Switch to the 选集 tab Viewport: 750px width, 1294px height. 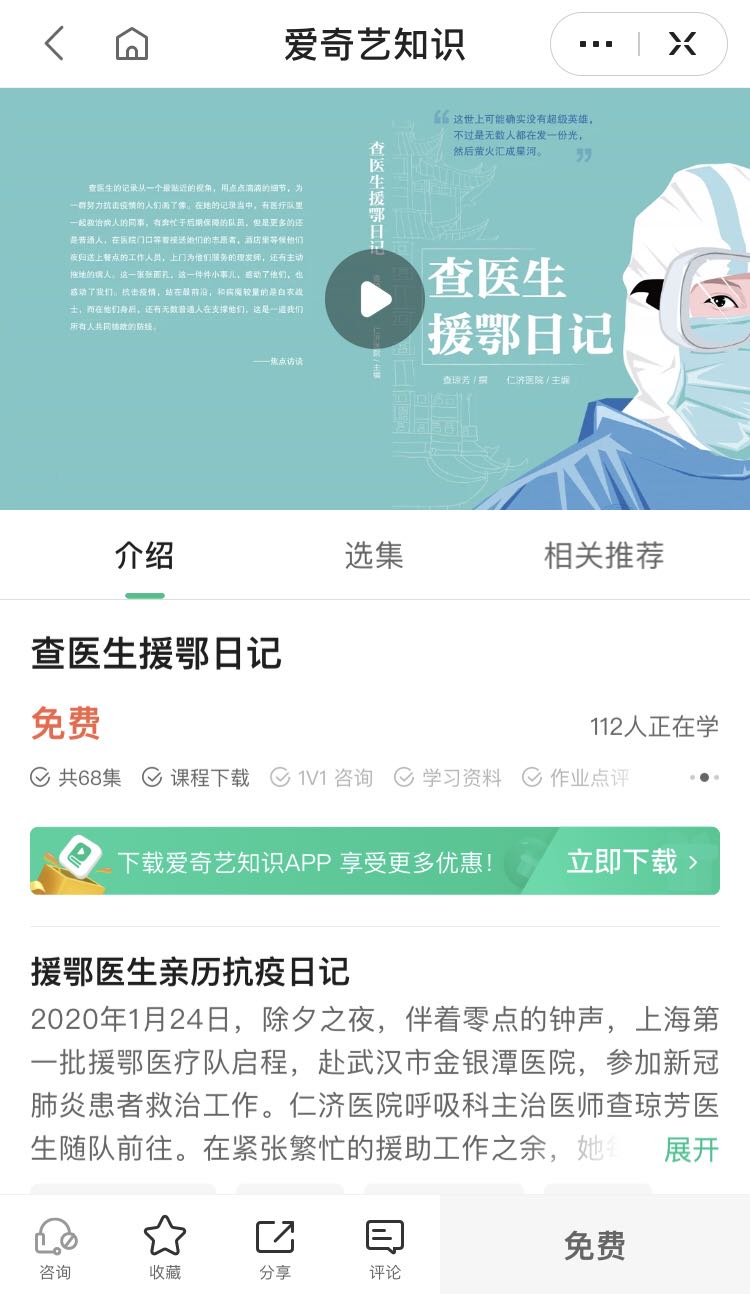(x=374, y=556)
